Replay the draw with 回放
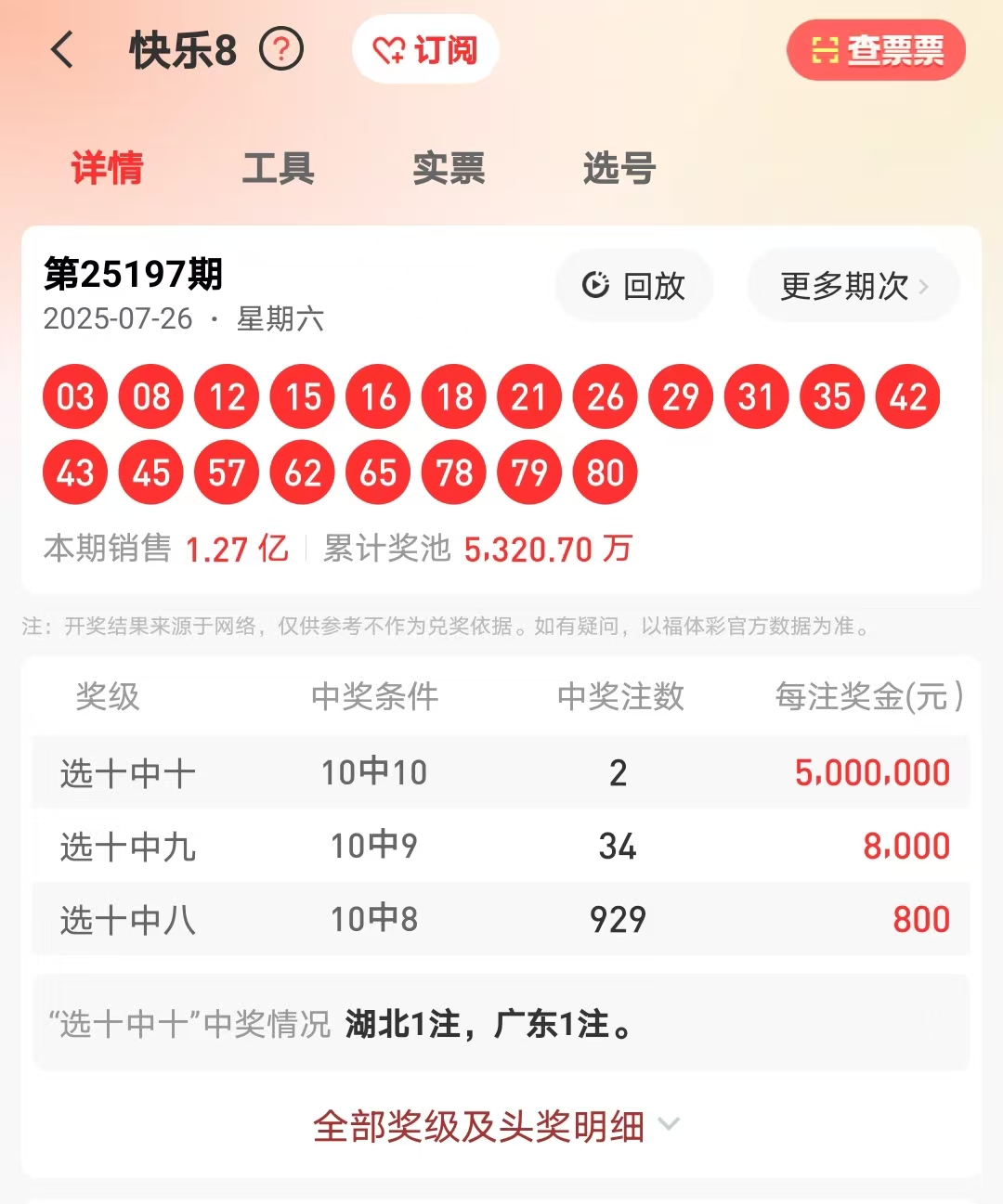Screen dimensions: 1003x1204 click(634, 286)
